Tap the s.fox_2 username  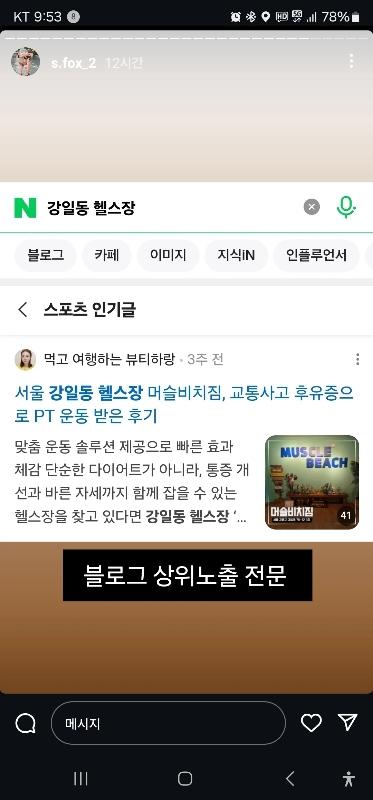pyautogui.click(x=73, y=63)
